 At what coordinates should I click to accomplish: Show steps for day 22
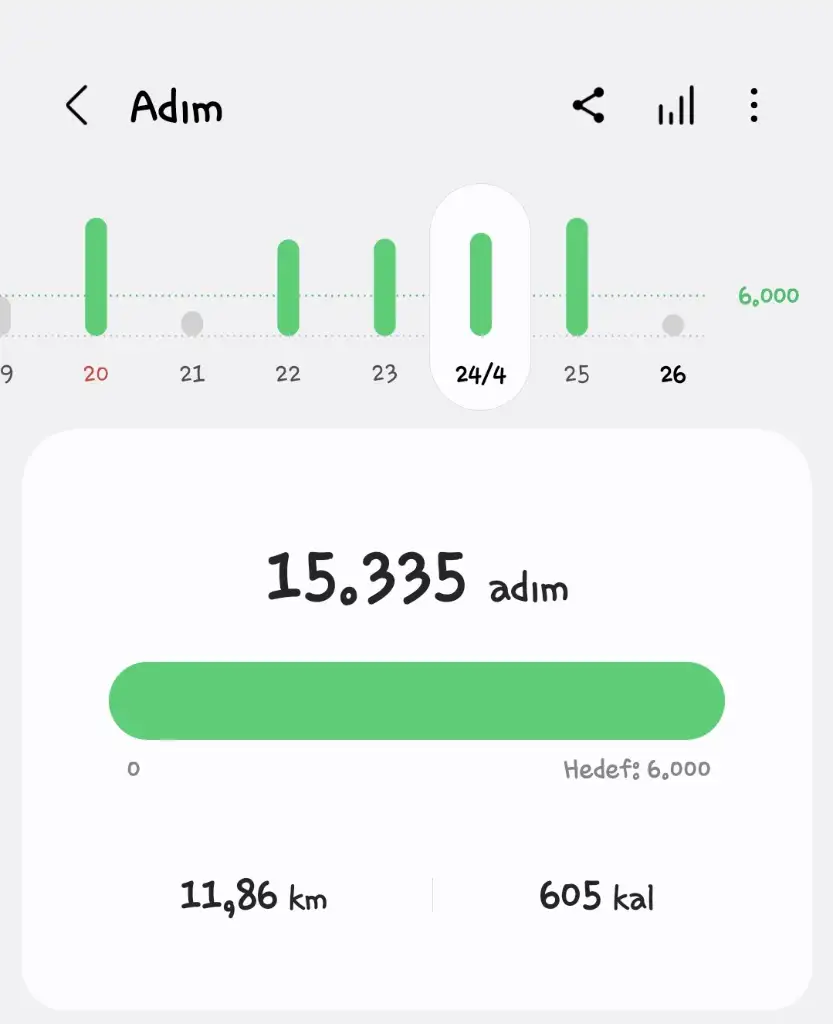(x=288, y=288)
